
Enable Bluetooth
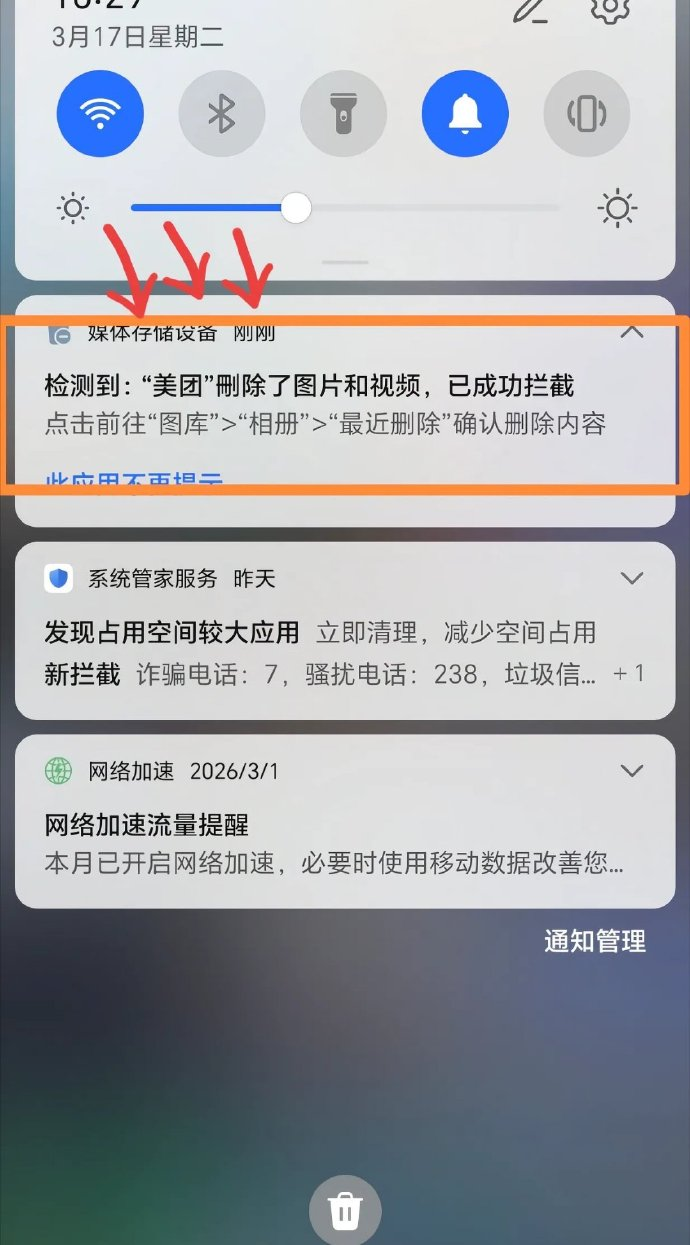point(221,113)
